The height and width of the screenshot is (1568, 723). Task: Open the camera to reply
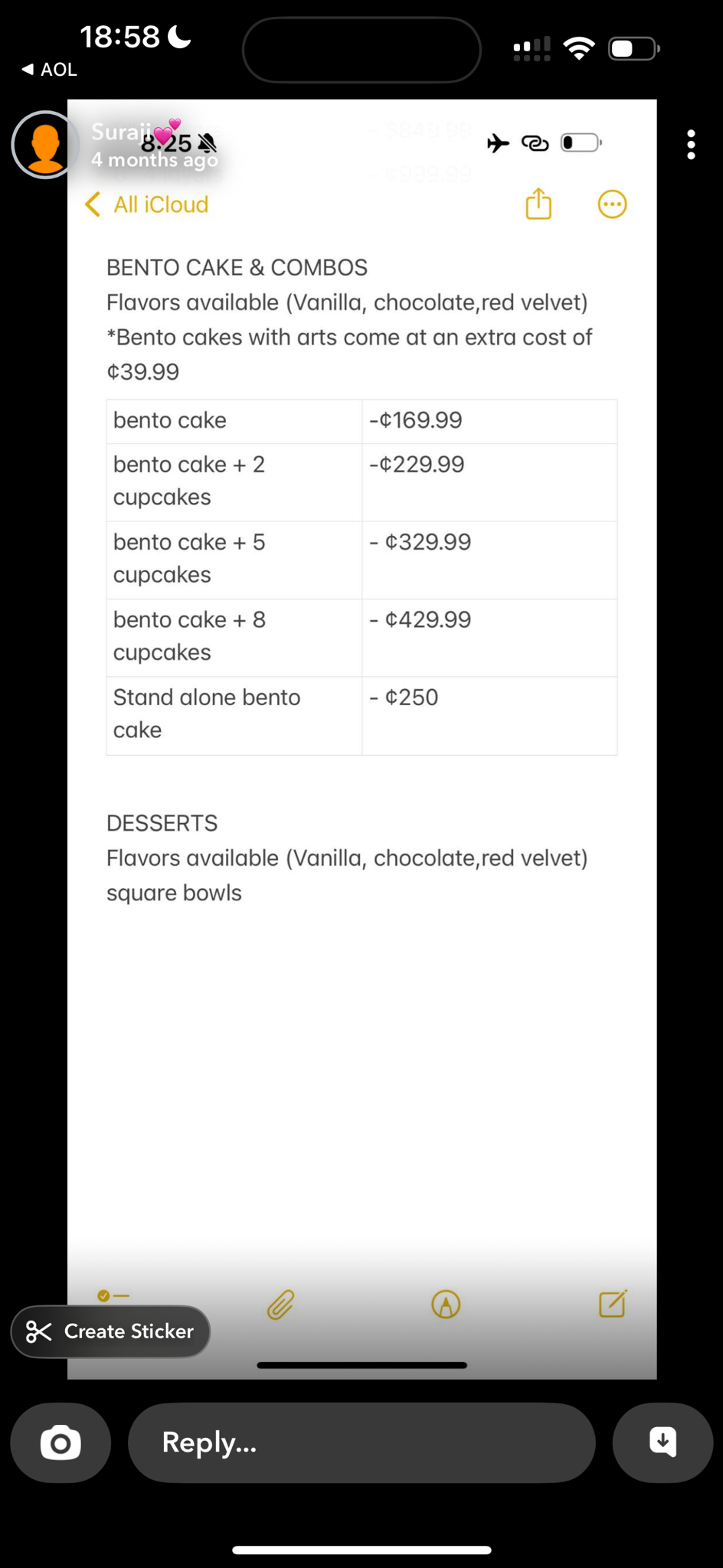click(x=61, y=1443)
